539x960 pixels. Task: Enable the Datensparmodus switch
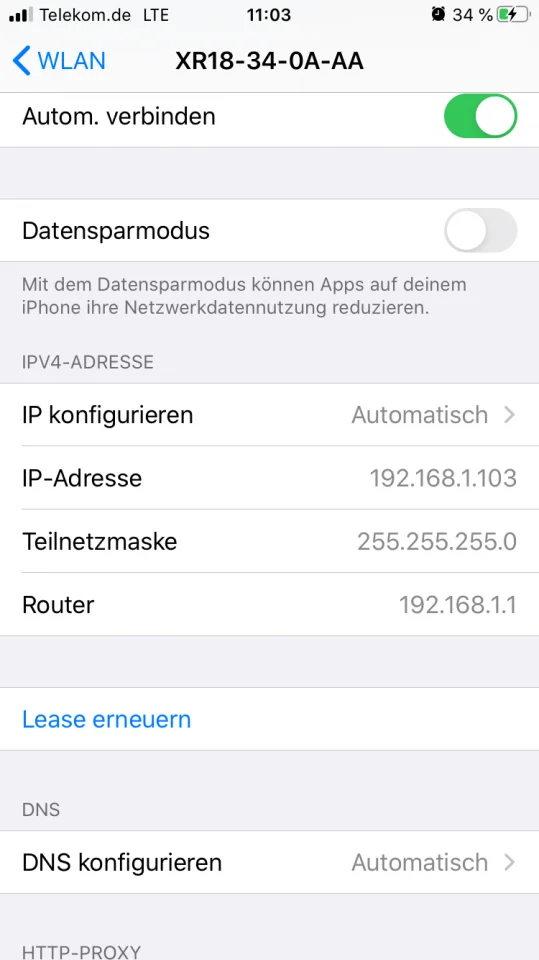(x=481, y=231)
